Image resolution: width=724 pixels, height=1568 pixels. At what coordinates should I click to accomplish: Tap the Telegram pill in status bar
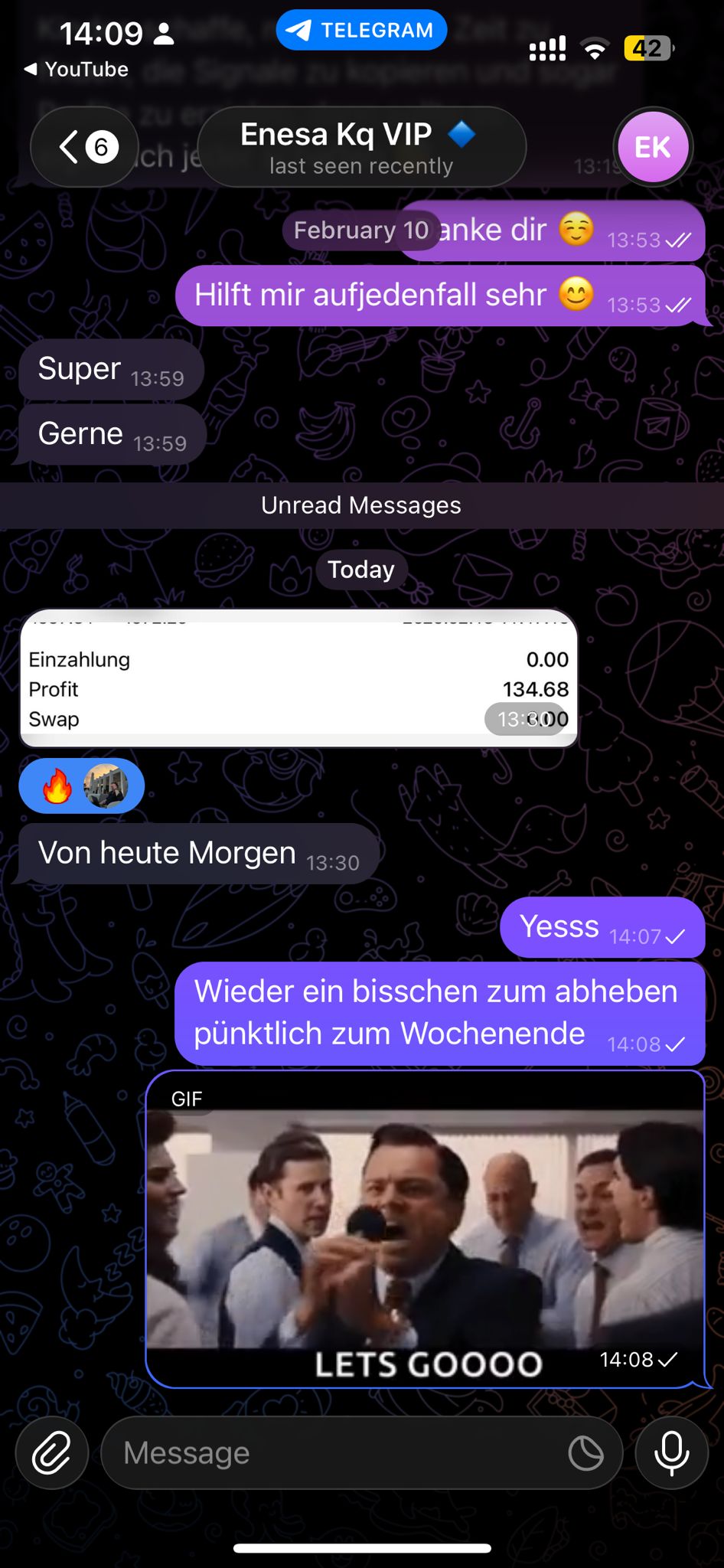coord(361,31)
